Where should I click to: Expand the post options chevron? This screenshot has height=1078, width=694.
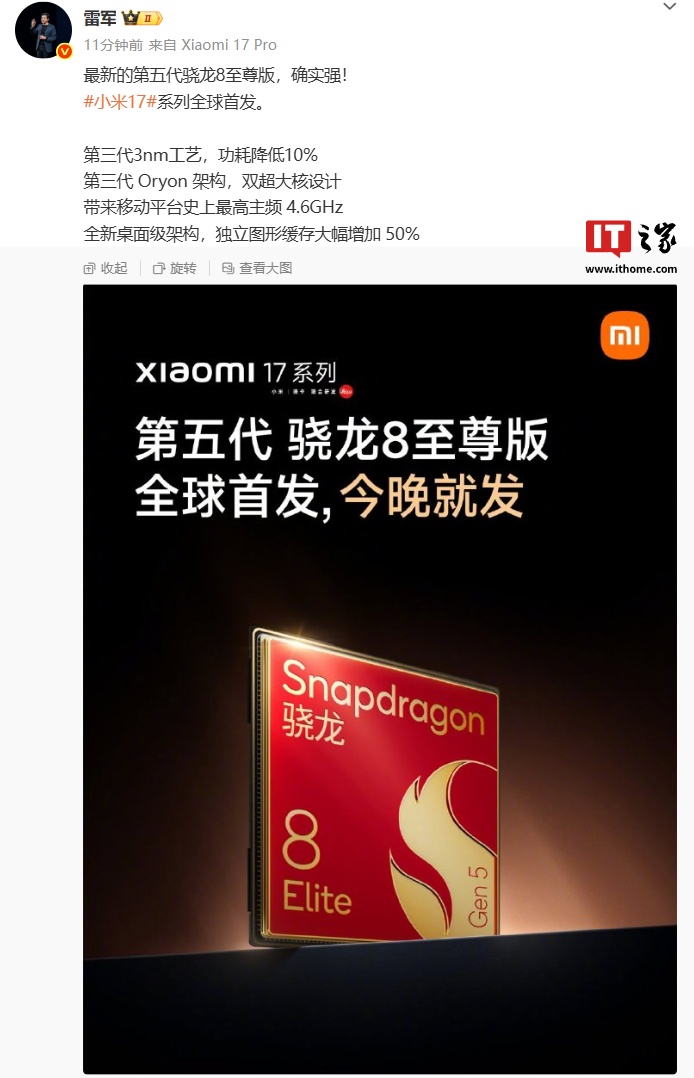click(x=670, y=8)
